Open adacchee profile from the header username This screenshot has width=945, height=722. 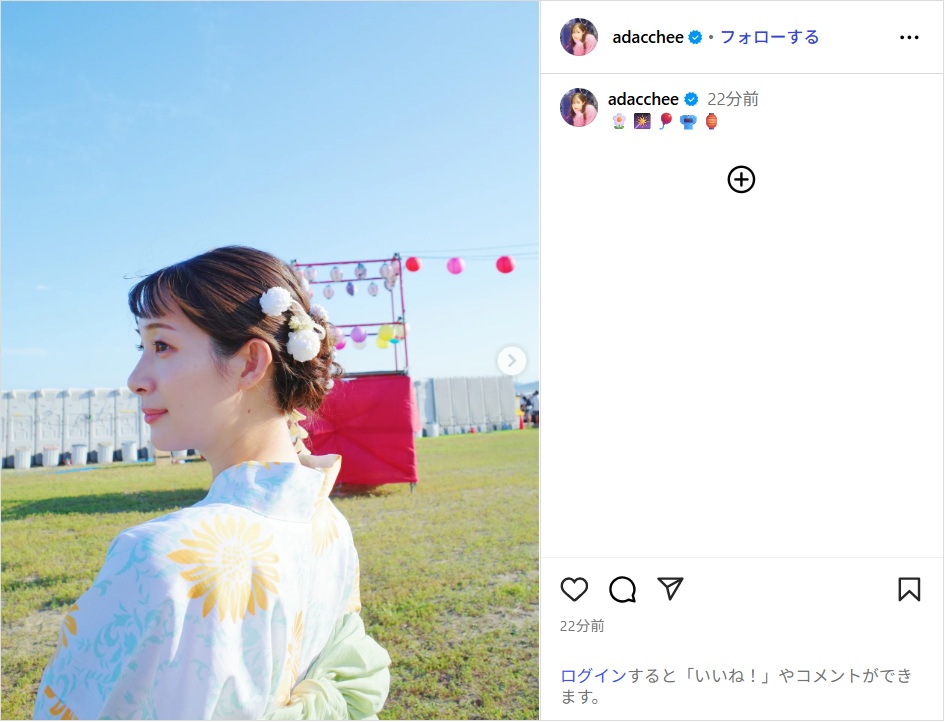coord(647,37)
